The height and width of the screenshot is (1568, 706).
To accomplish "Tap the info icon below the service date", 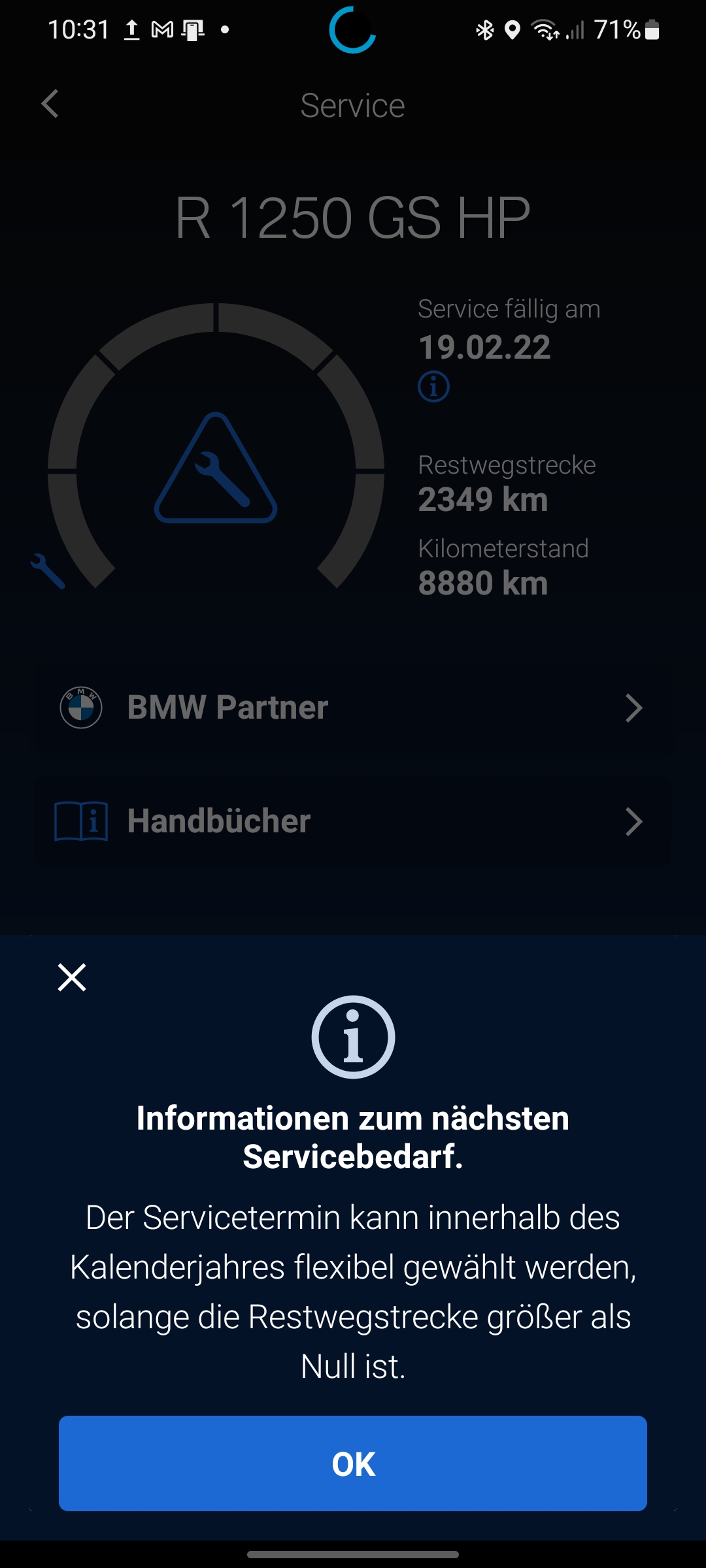I will [x=433, y=386].
